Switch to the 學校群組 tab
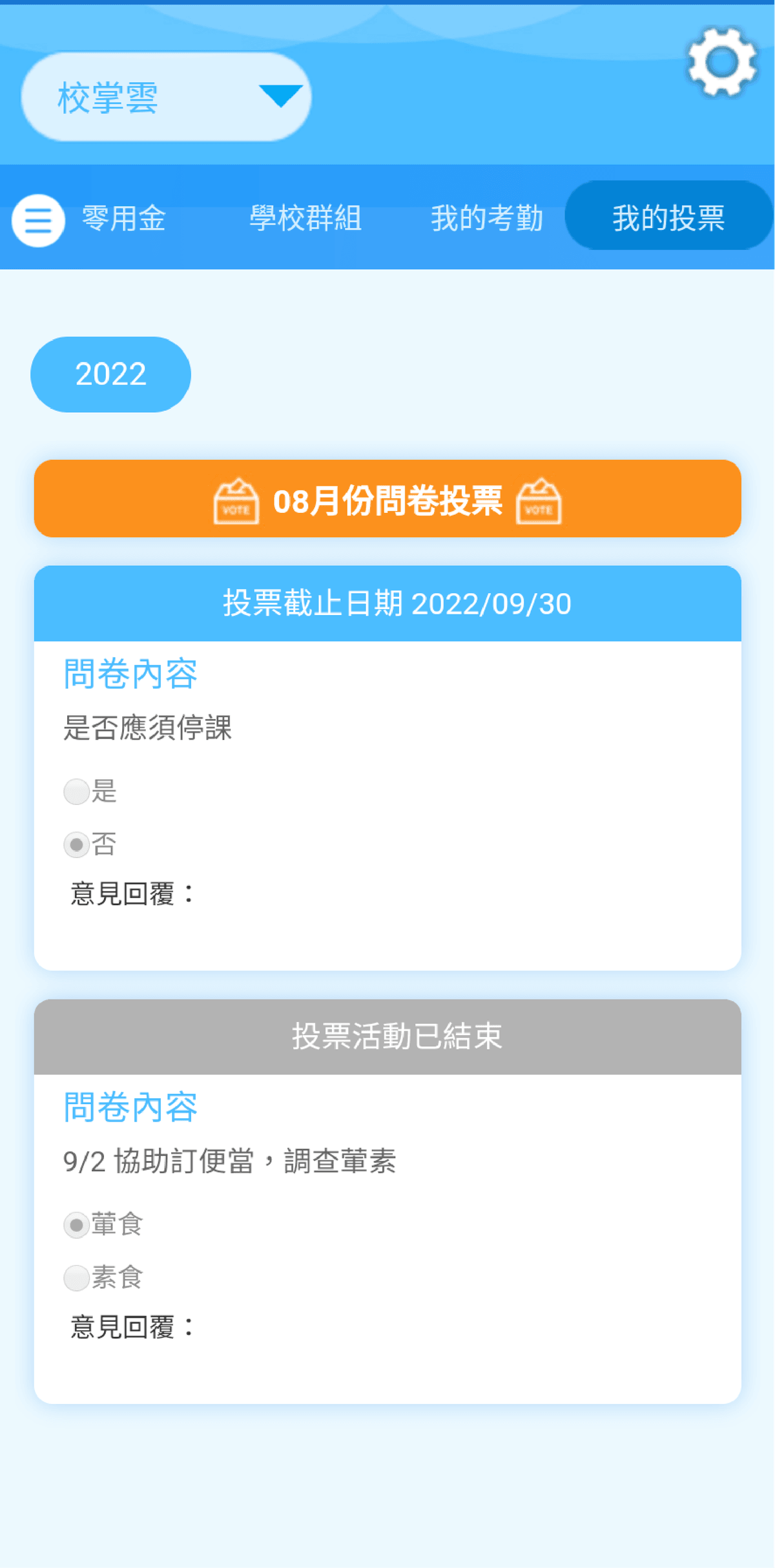This screenshot has height=1568, width=775. pyautogui.click(x=305, y=218)
